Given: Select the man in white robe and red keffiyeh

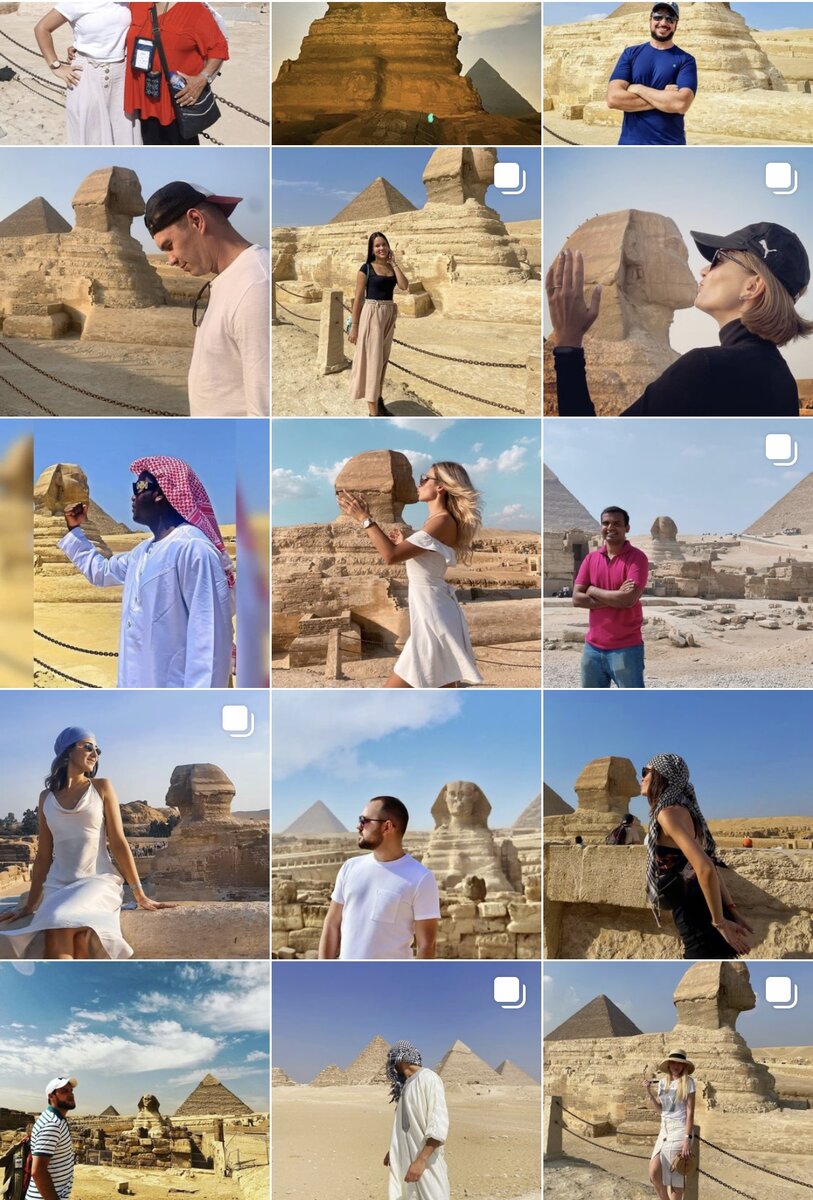Looking at the screenshot, I should click(135, 550).
